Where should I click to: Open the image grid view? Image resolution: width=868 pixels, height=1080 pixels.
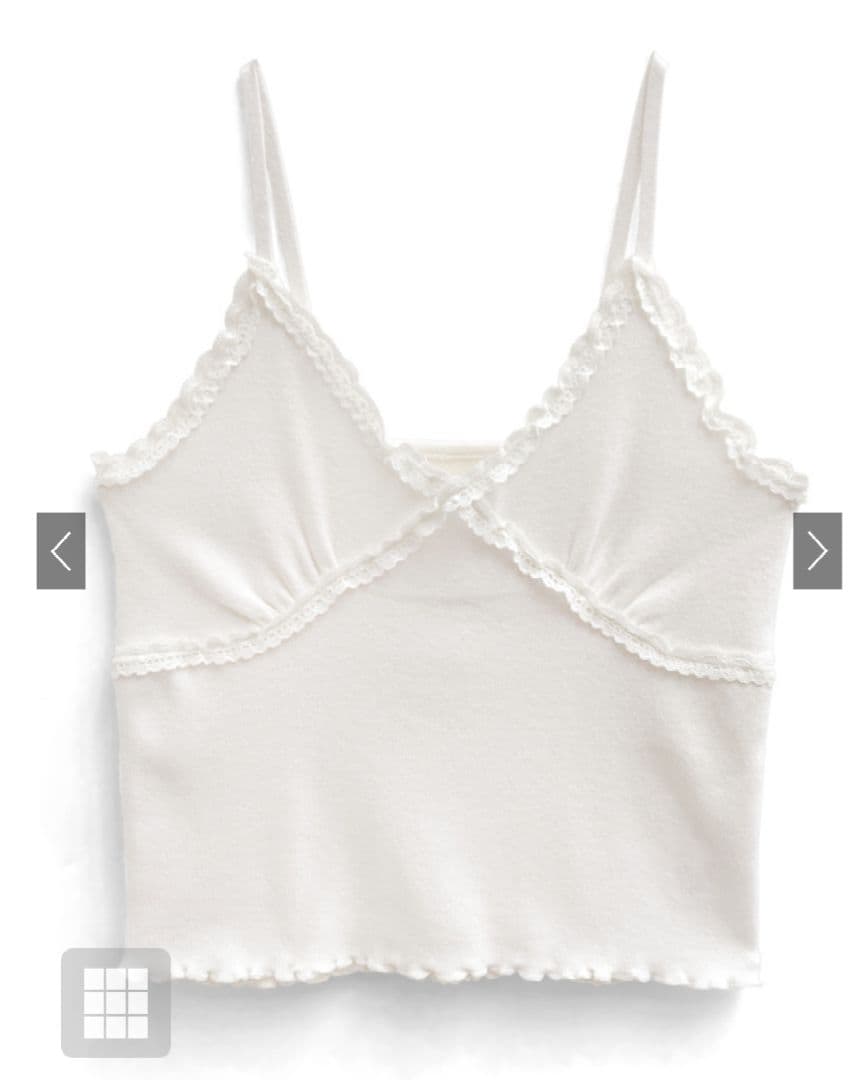[x=116, y=1002]
